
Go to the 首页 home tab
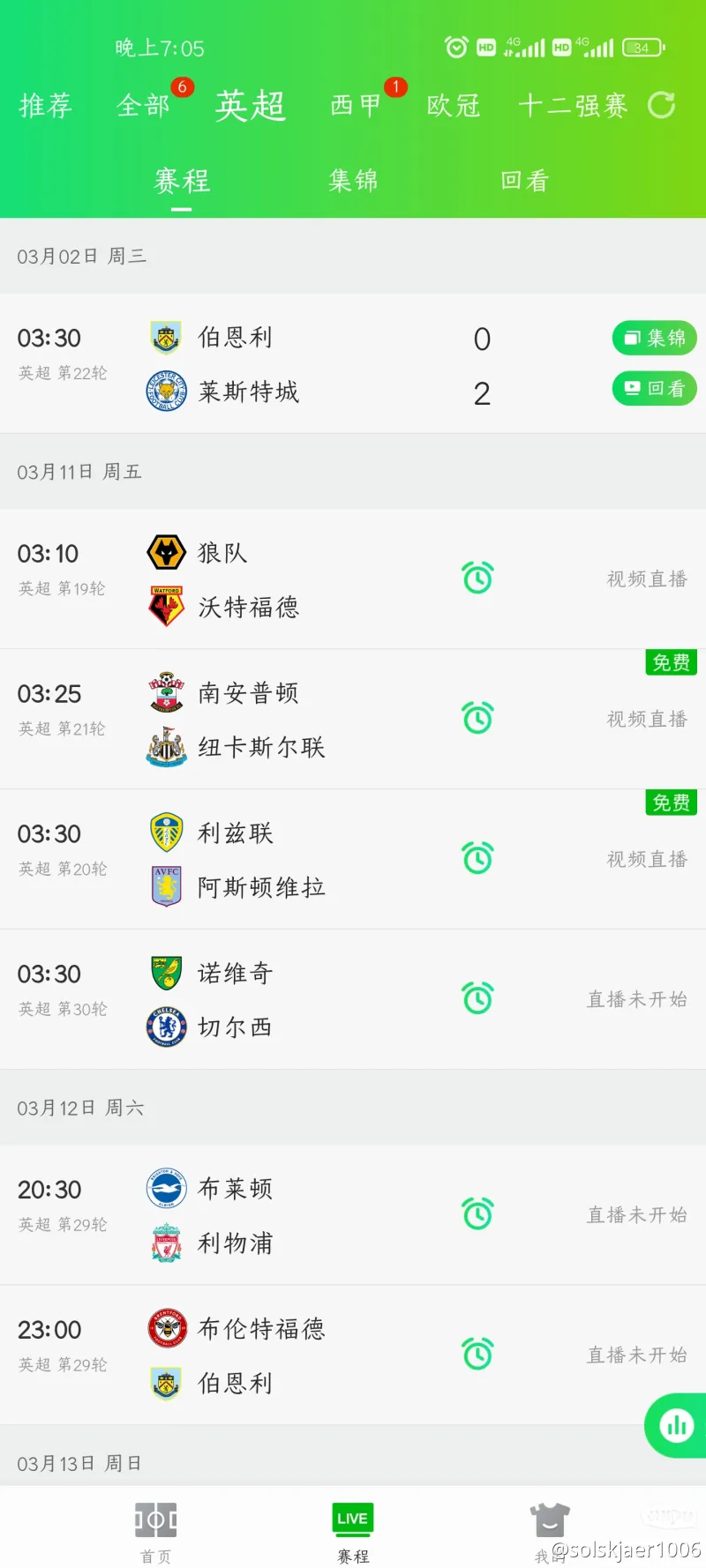(x=156, y=1533)
